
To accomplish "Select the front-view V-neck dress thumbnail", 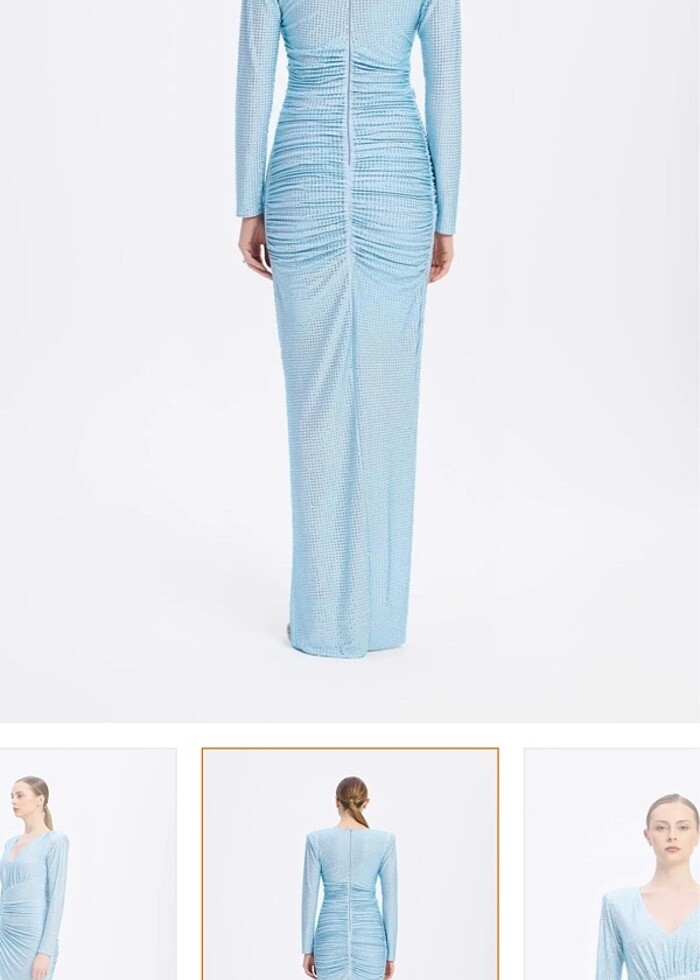I will 612,865.
